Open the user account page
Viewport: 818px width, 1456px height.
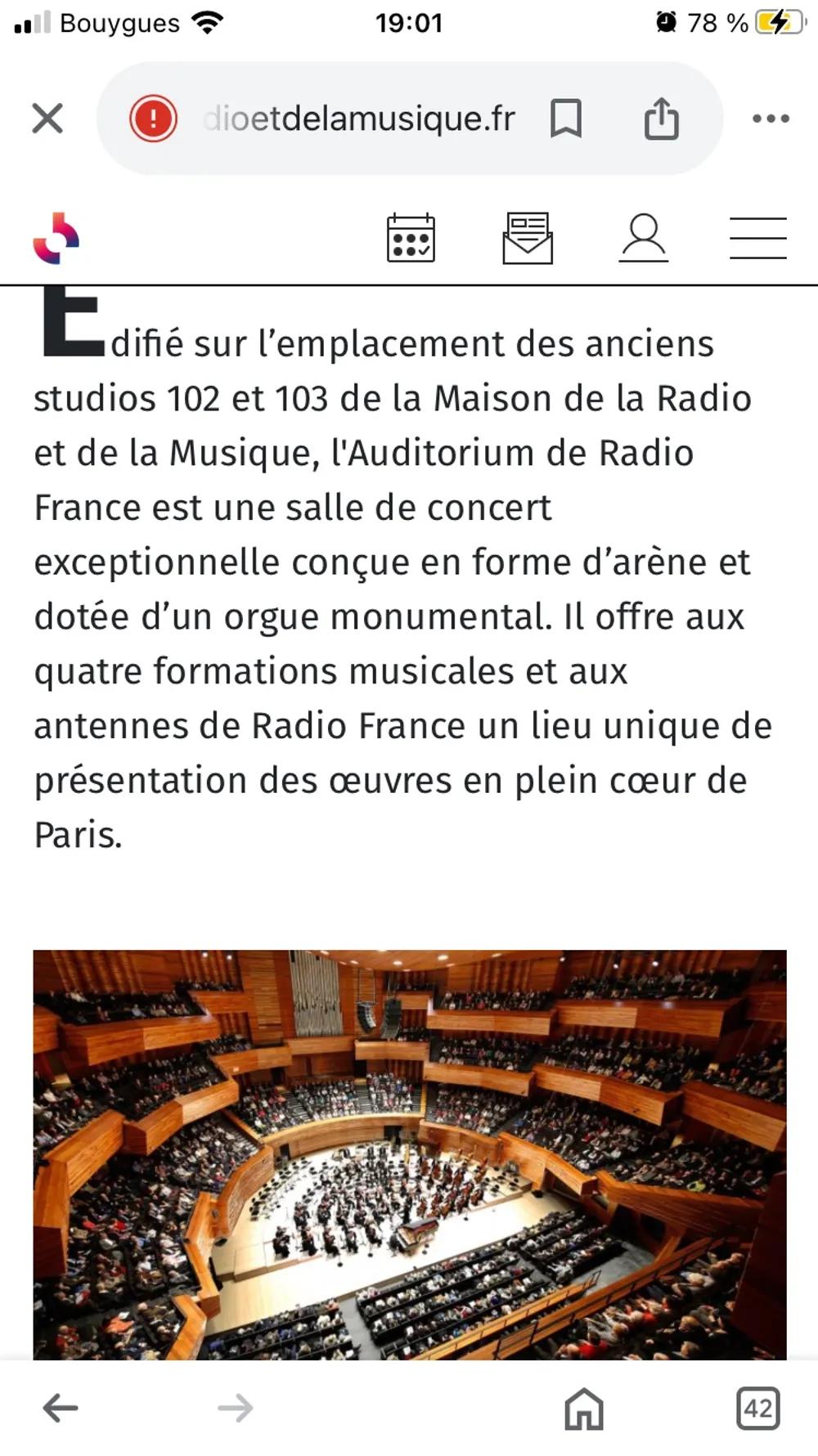(x=644, y=238)
